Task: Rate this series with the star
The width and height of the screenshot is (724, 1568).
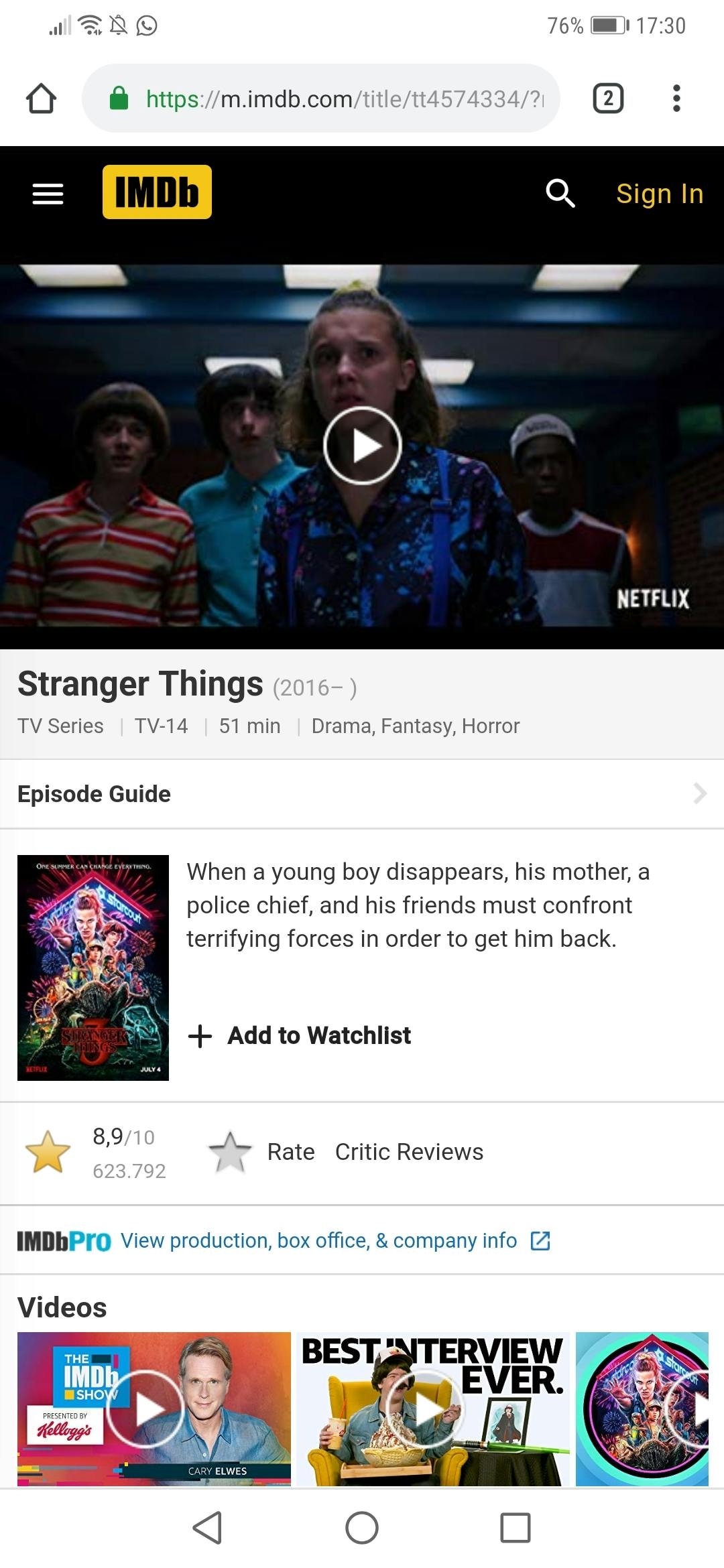Action: click(230, 1152)
